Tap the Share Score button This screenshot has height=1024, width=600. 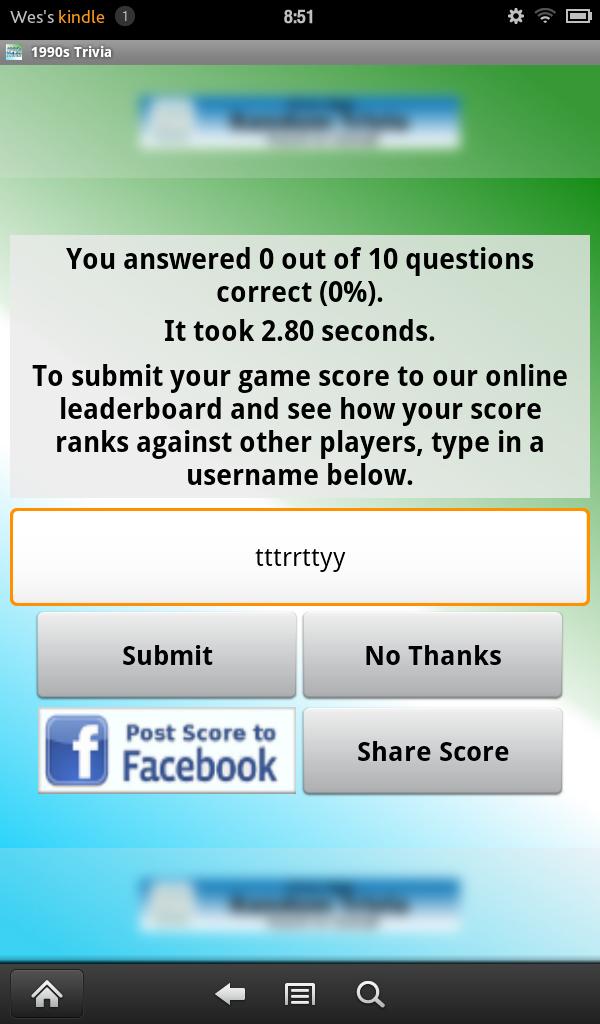[x=432, y=751]
